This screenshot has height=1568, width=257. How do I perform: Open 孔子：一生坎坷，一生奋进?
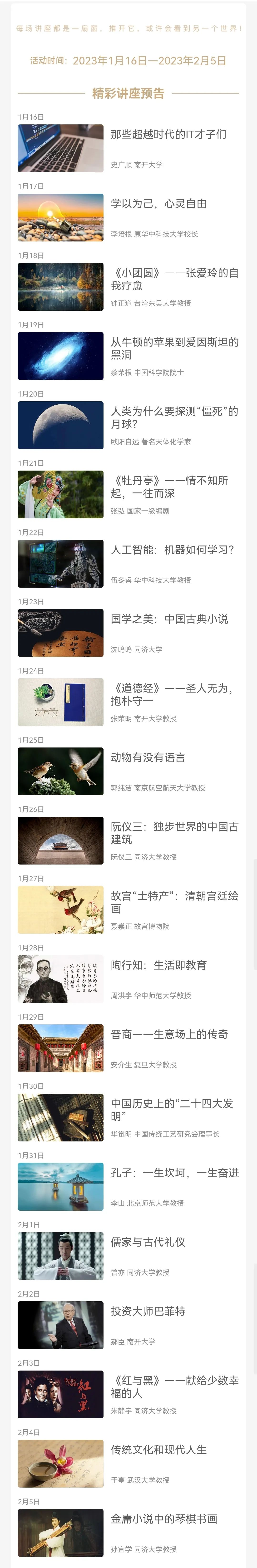coord(174,1173)
